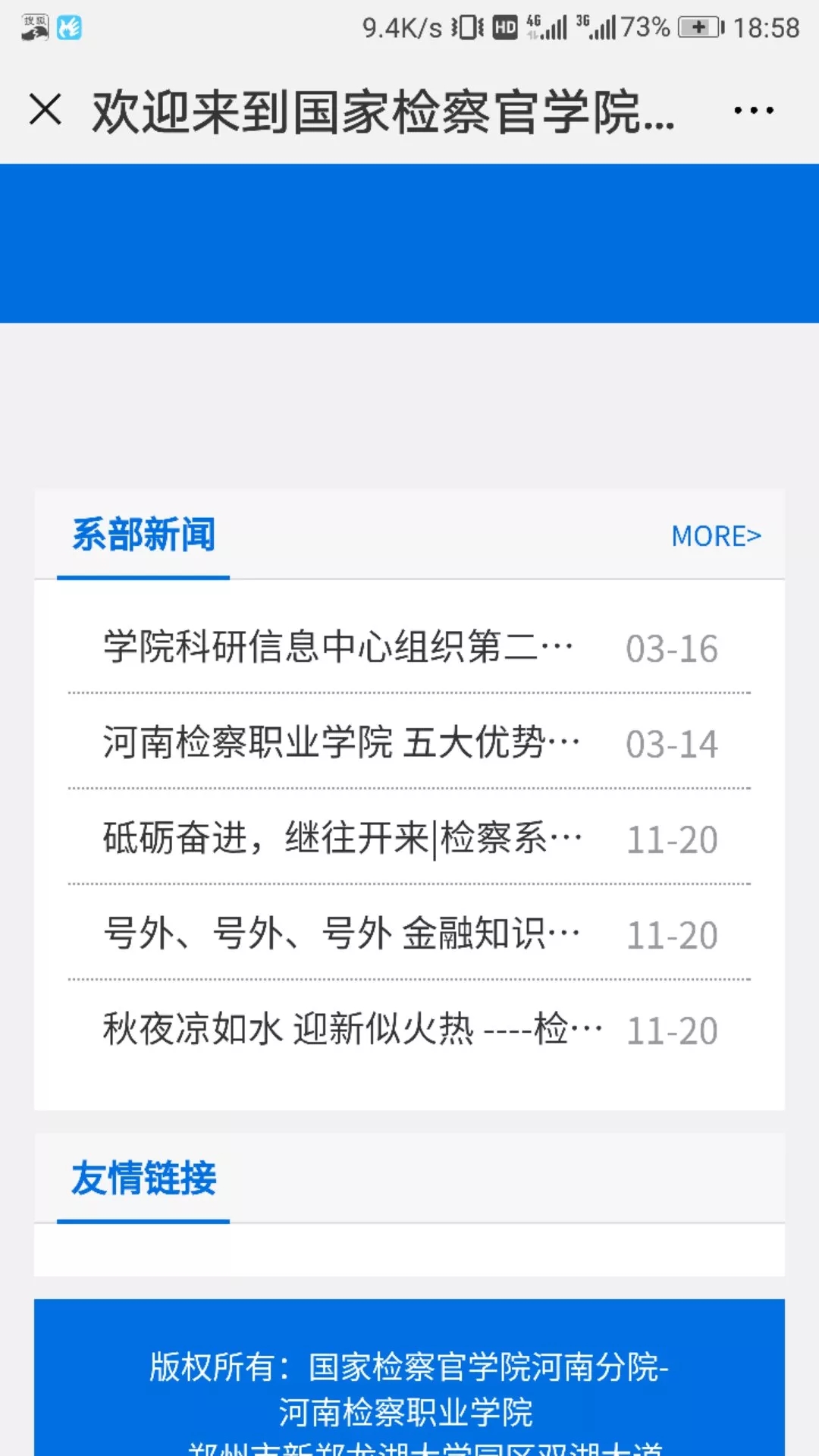819x1456 pixels.
Task: Select the 系部新闻 tab
Action: [143, 535]
